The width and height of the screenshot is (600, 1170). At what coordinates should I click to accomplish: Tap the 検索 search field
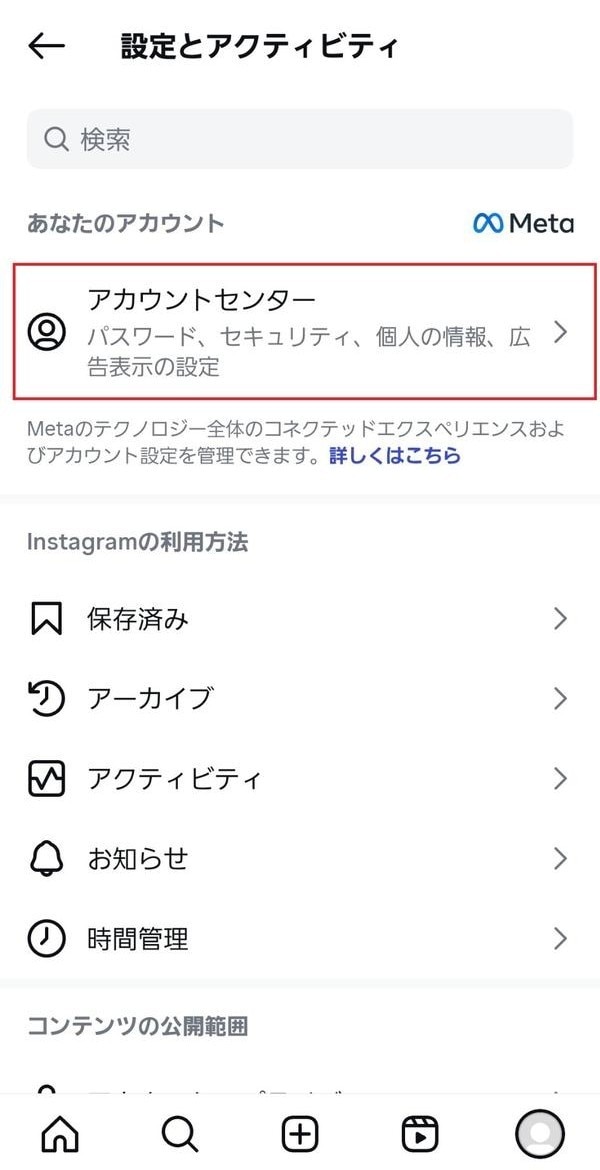[300, 139]
